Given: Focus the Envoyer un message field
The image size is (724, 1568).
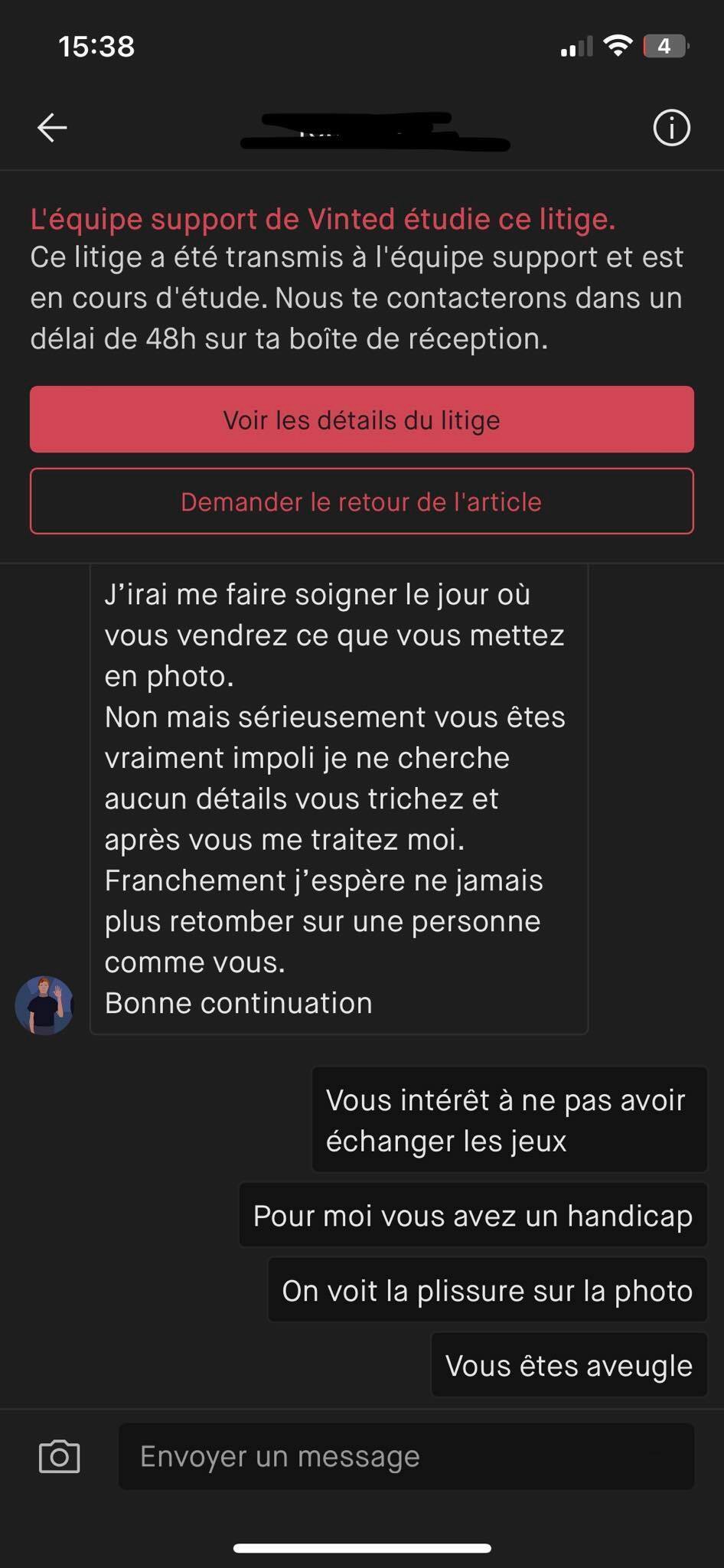Looking at the screenshot, I should pyautogui.click(x=406, y=1456).
